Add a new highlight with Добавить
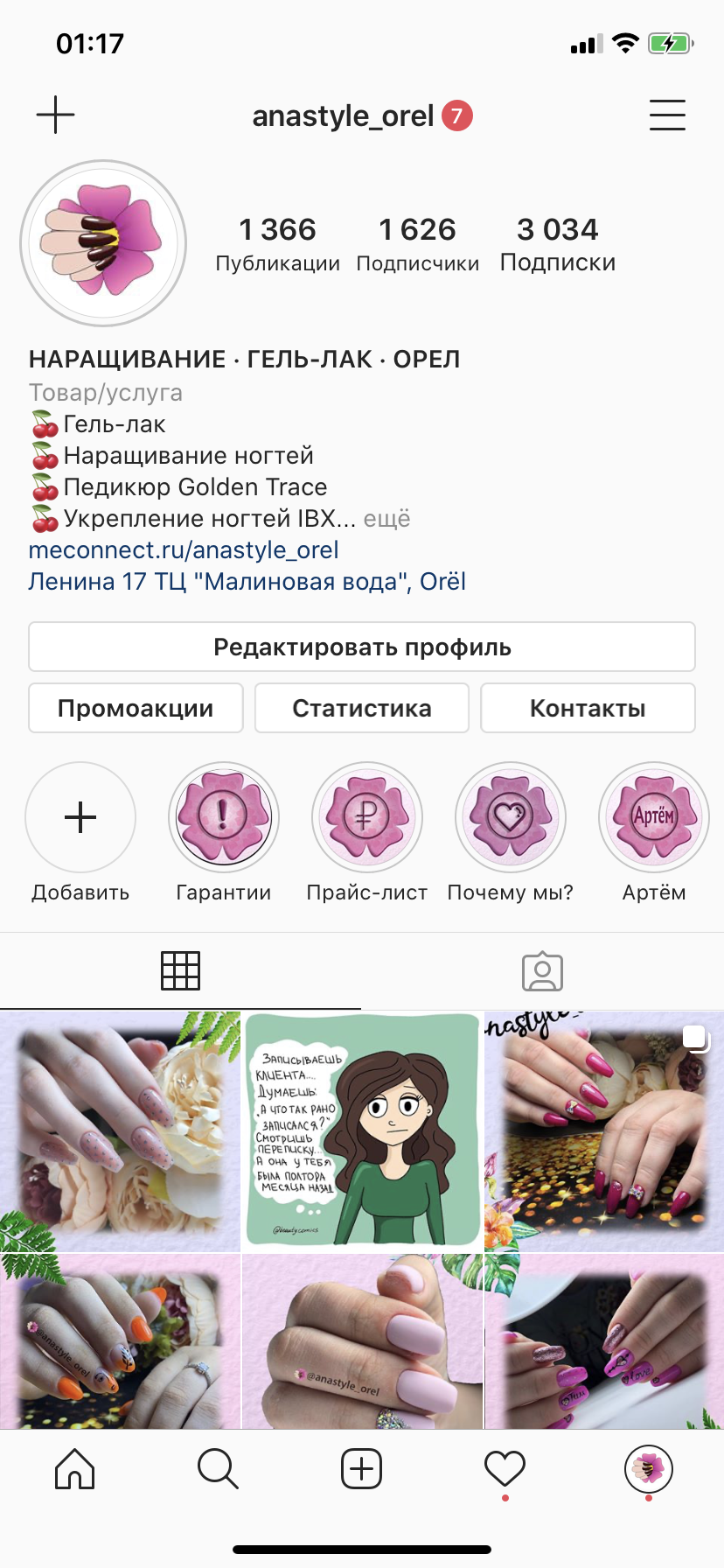This screenshot has height=1568, width=724. click(80, 817)
